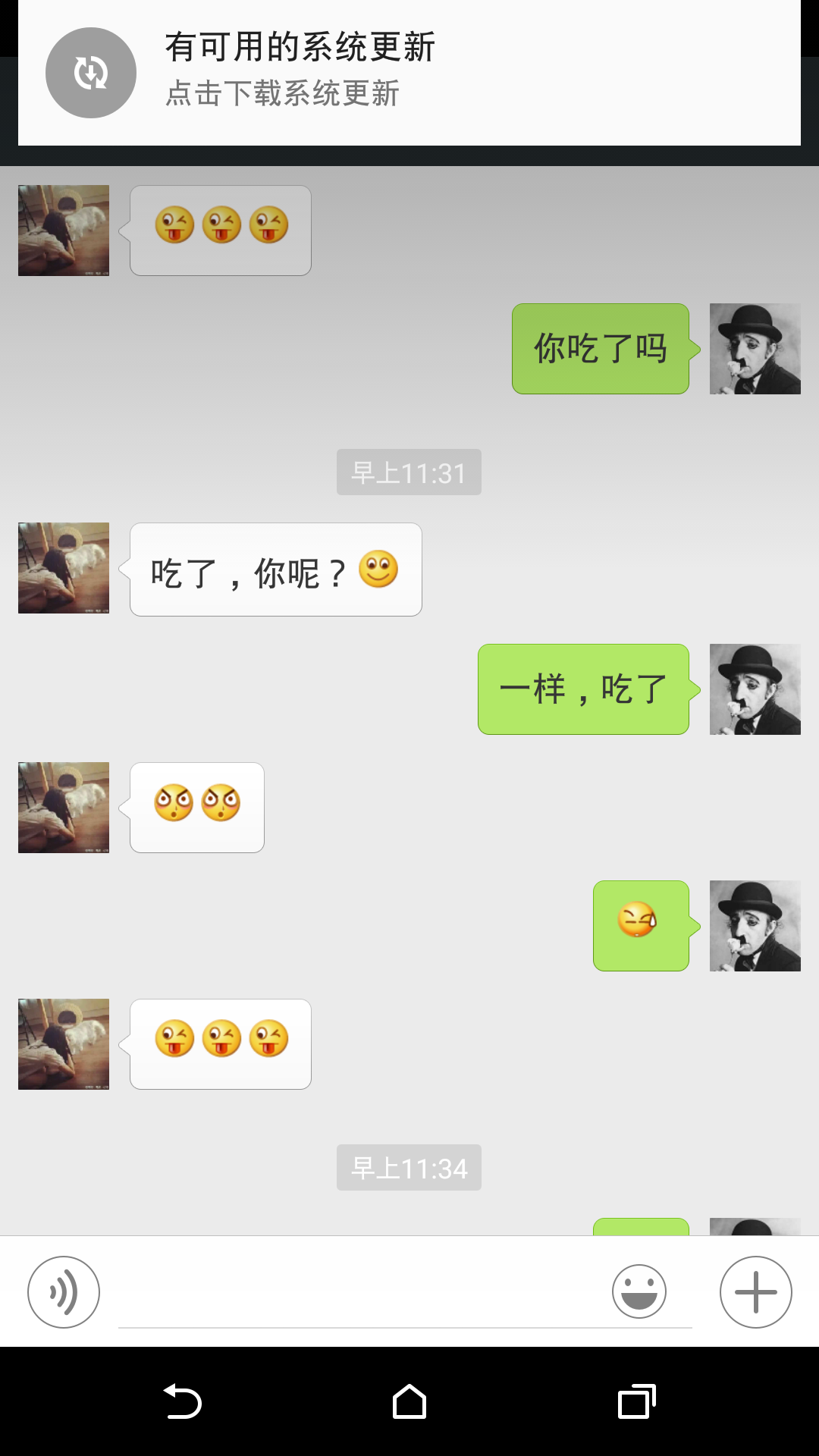Go to the home screen
819x1456 pixels.
[x=409, y=1401]
